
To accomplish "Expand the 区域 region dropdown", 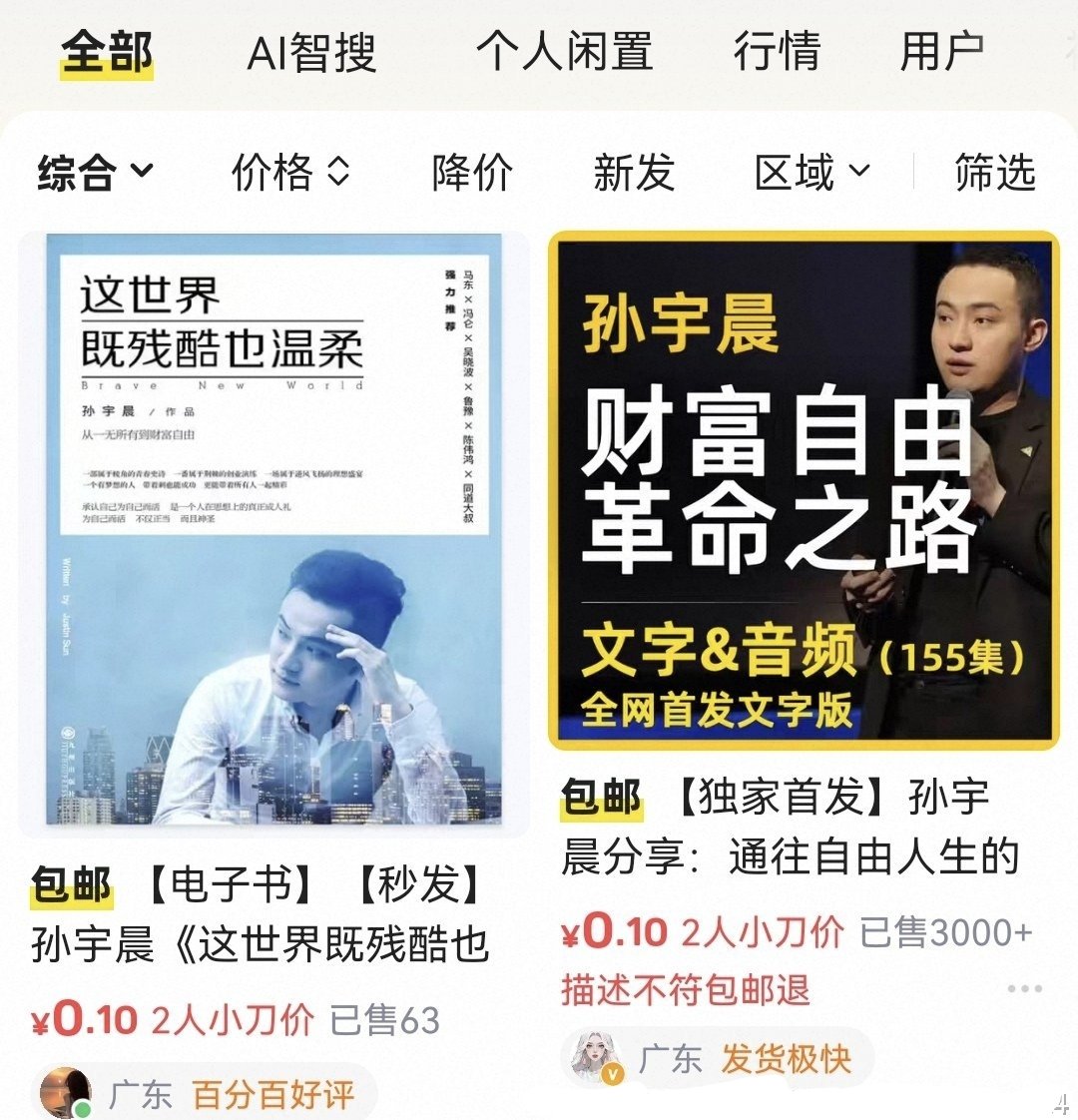I will 811,172.
